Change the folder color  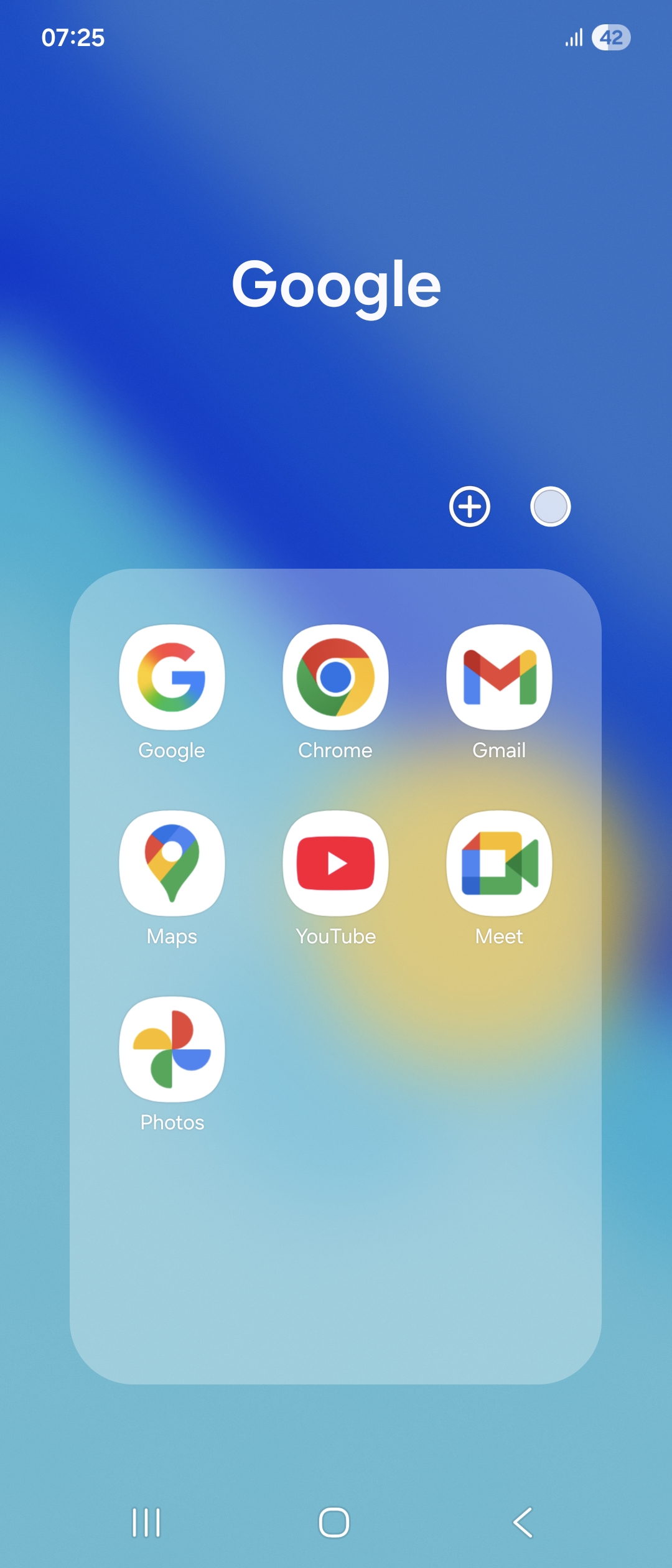[550, 506]
